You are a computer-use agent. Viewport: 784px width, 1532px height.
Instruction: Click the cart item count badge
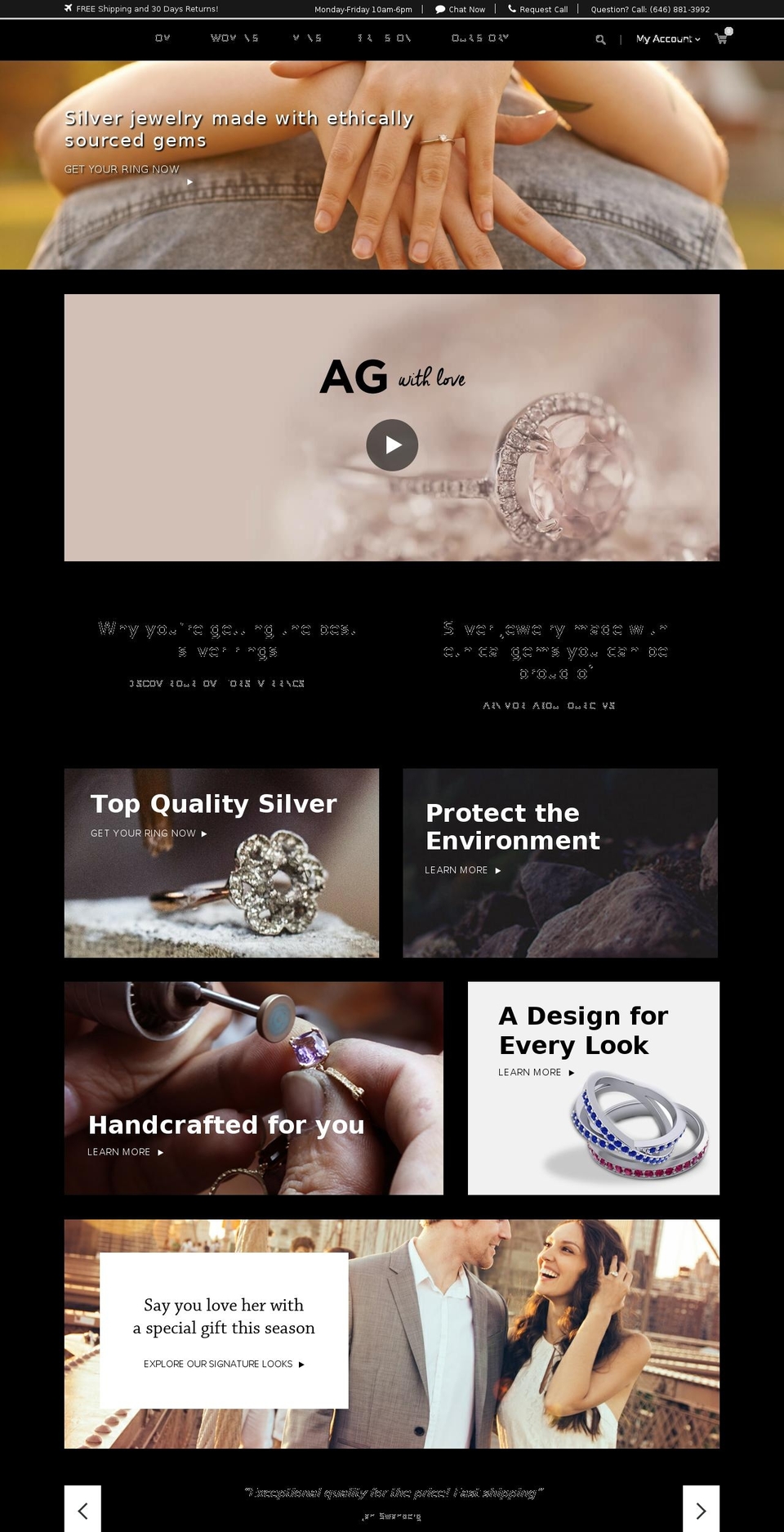point(729,31)
